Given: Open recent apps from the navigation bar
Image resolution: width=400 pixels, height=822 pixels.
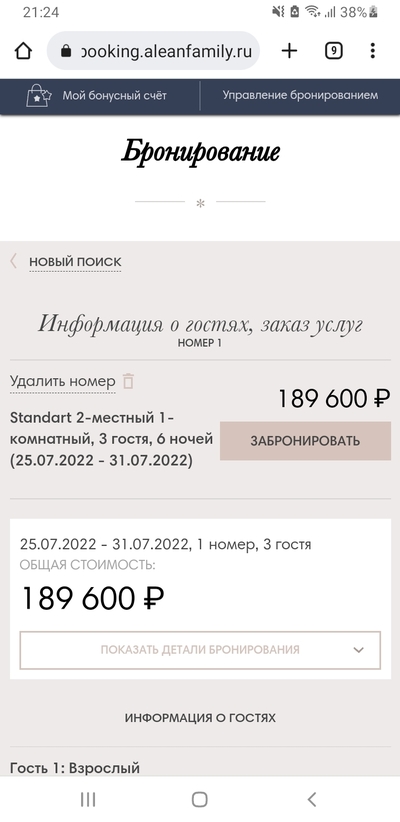Looking at the screenshot, I should tap(88, 799).
